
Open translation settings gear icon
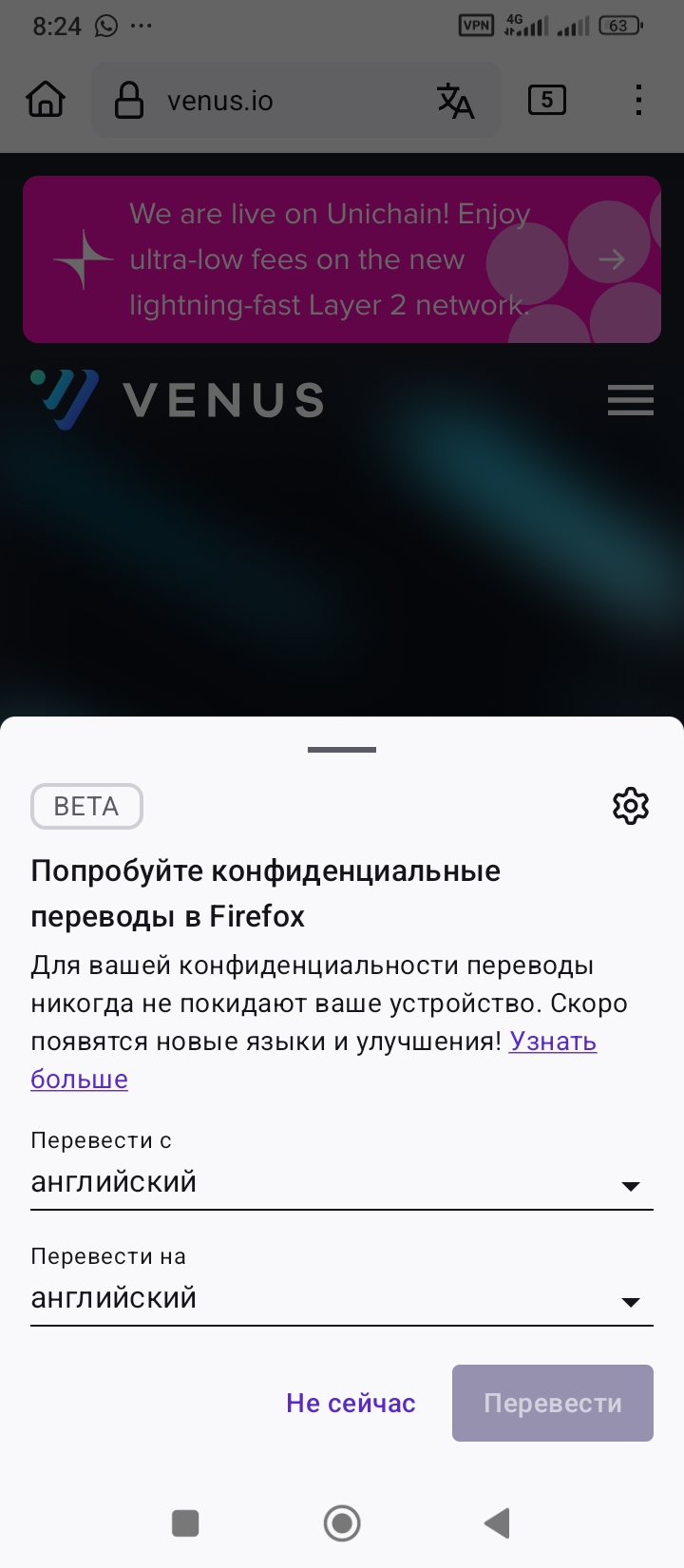point(630,806)
